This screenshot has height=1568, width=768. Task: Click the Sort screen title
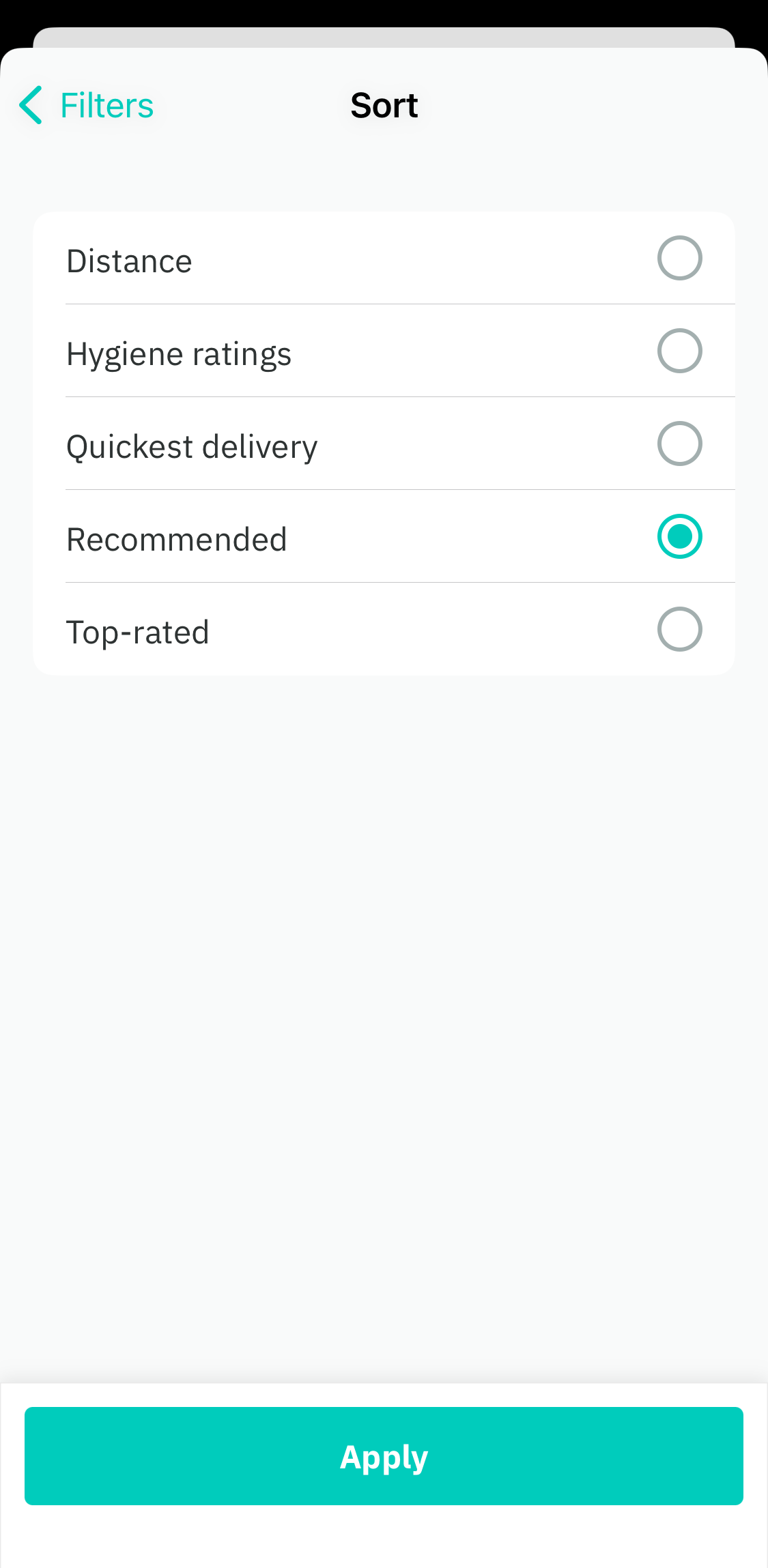tap(384, 104)
